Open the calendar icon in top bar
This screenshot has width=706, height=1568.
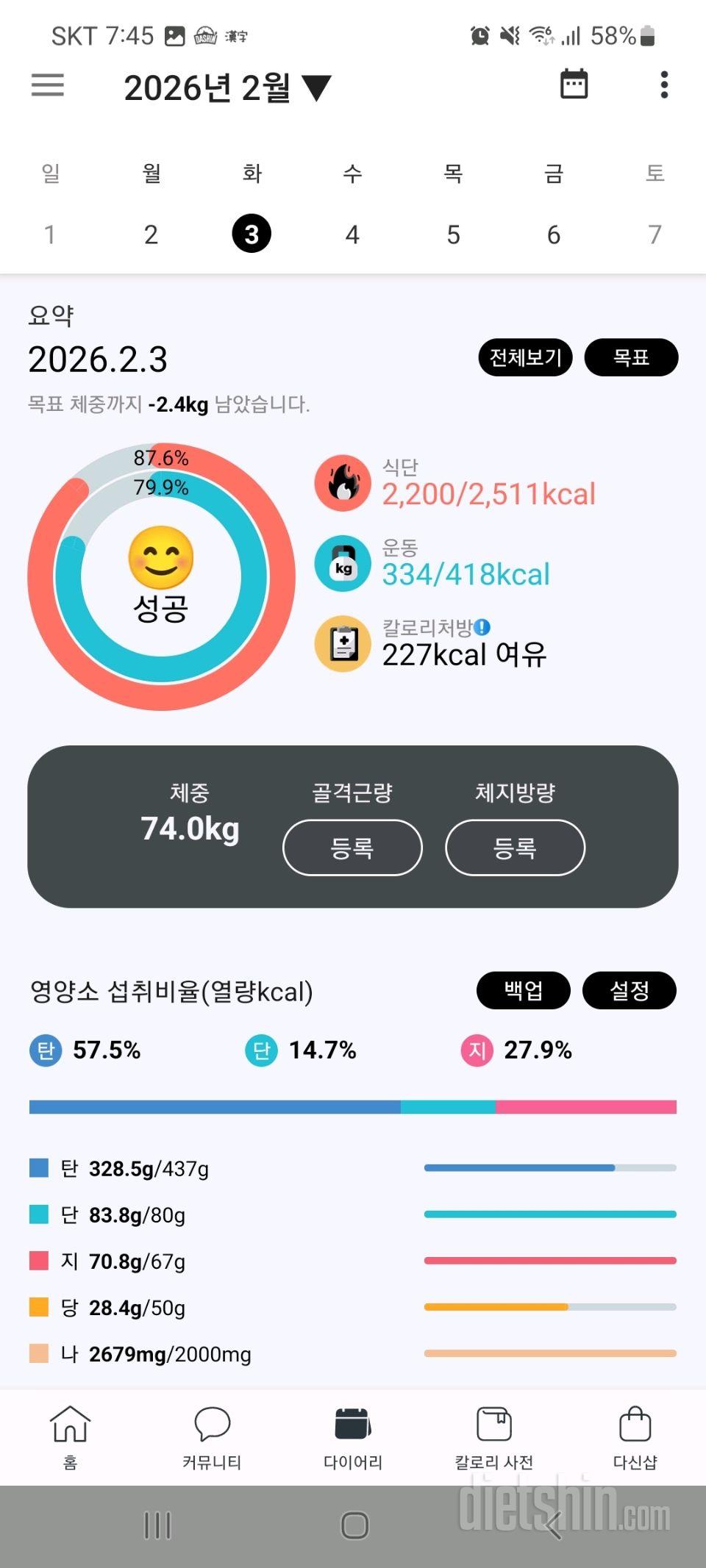click(x=574, y=85)
